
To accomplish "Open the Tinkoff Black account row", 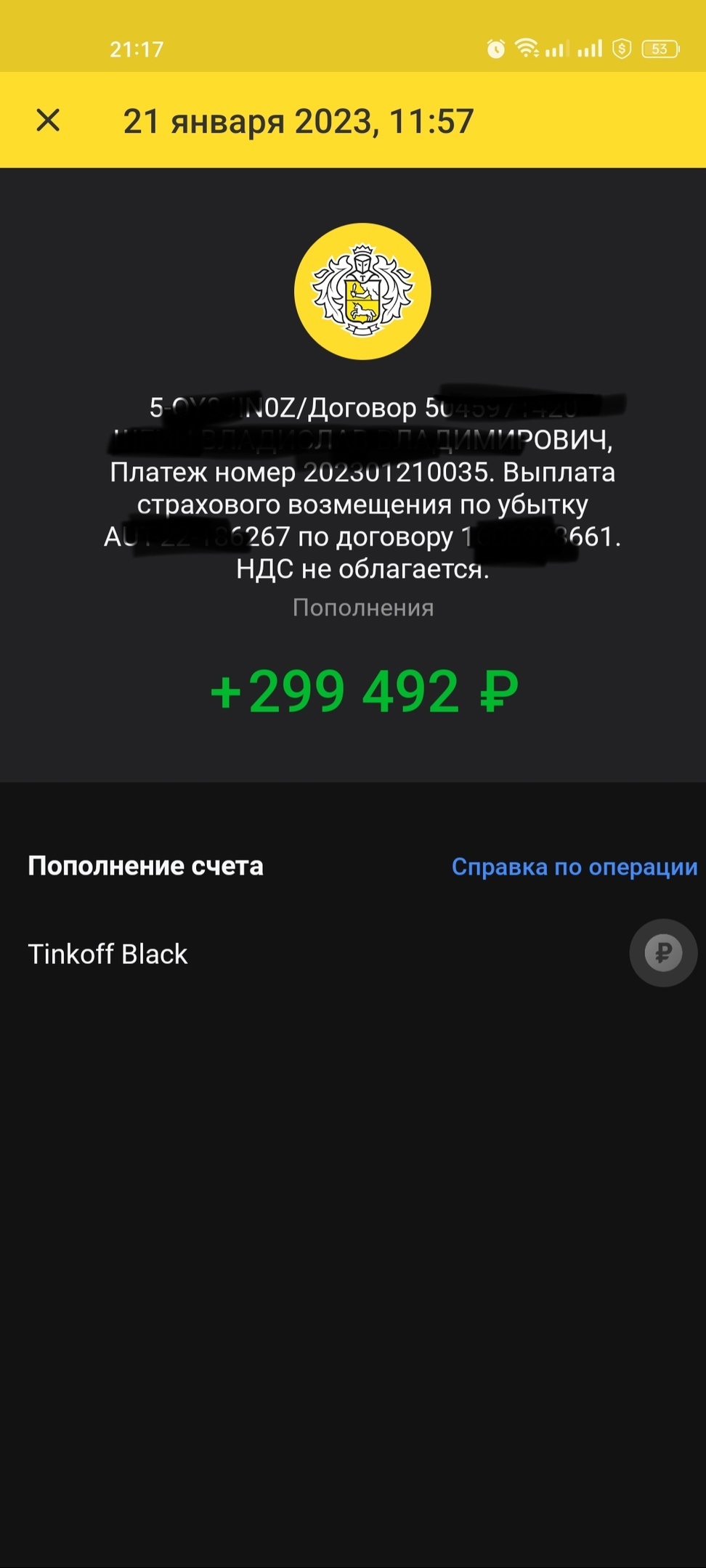I will pos(353,953).
